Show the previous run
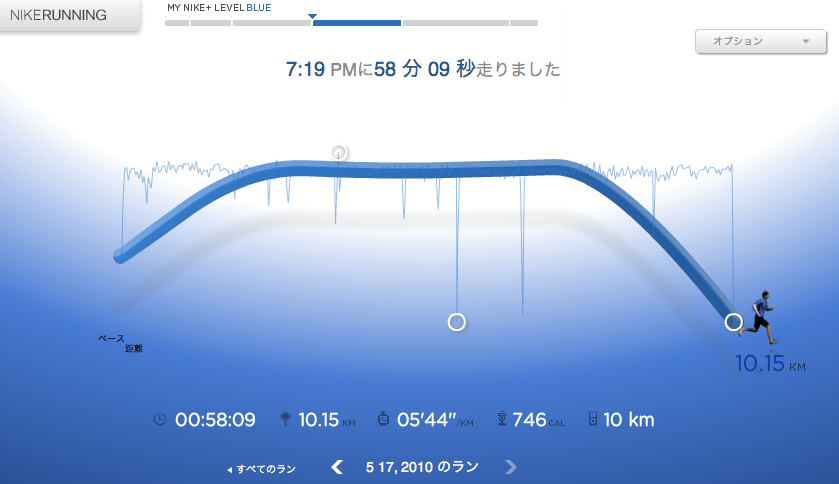839x484 pixels. (337, 467)
